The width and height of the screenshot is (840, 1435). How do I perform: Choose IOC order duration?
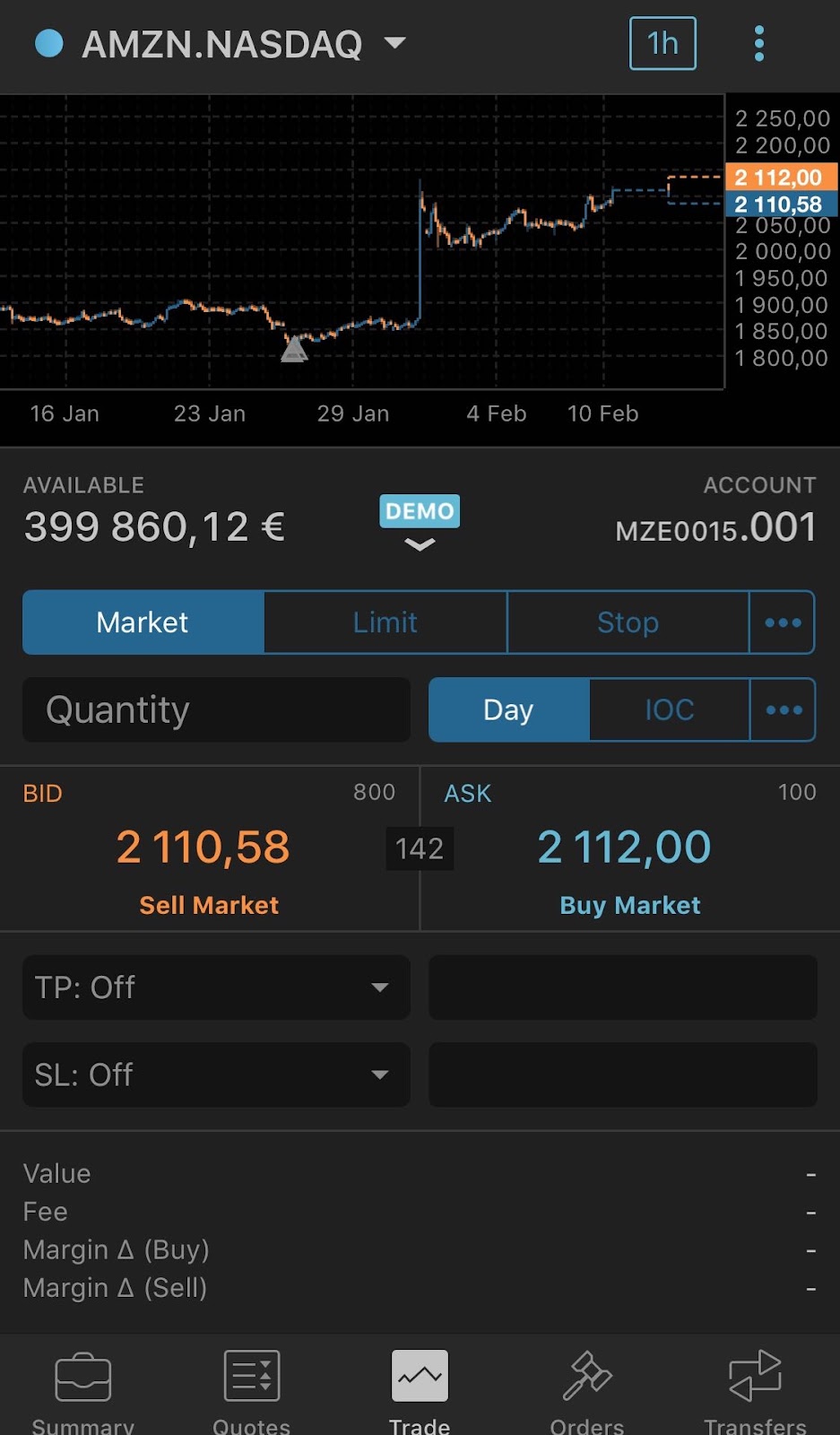pyautogui.click(x=669, y=710)
